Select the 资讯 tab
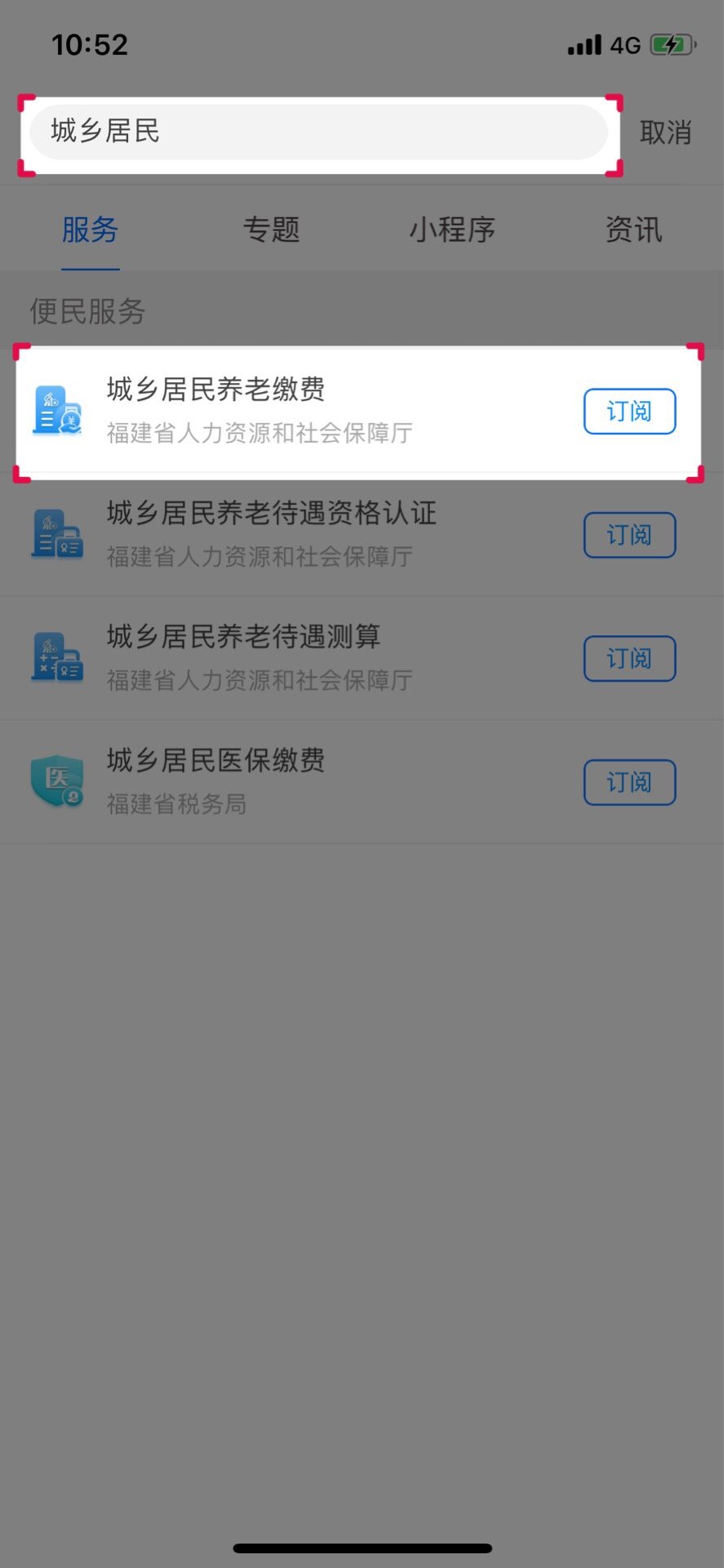Screen dimensions: 724x1568 [633, 230]
